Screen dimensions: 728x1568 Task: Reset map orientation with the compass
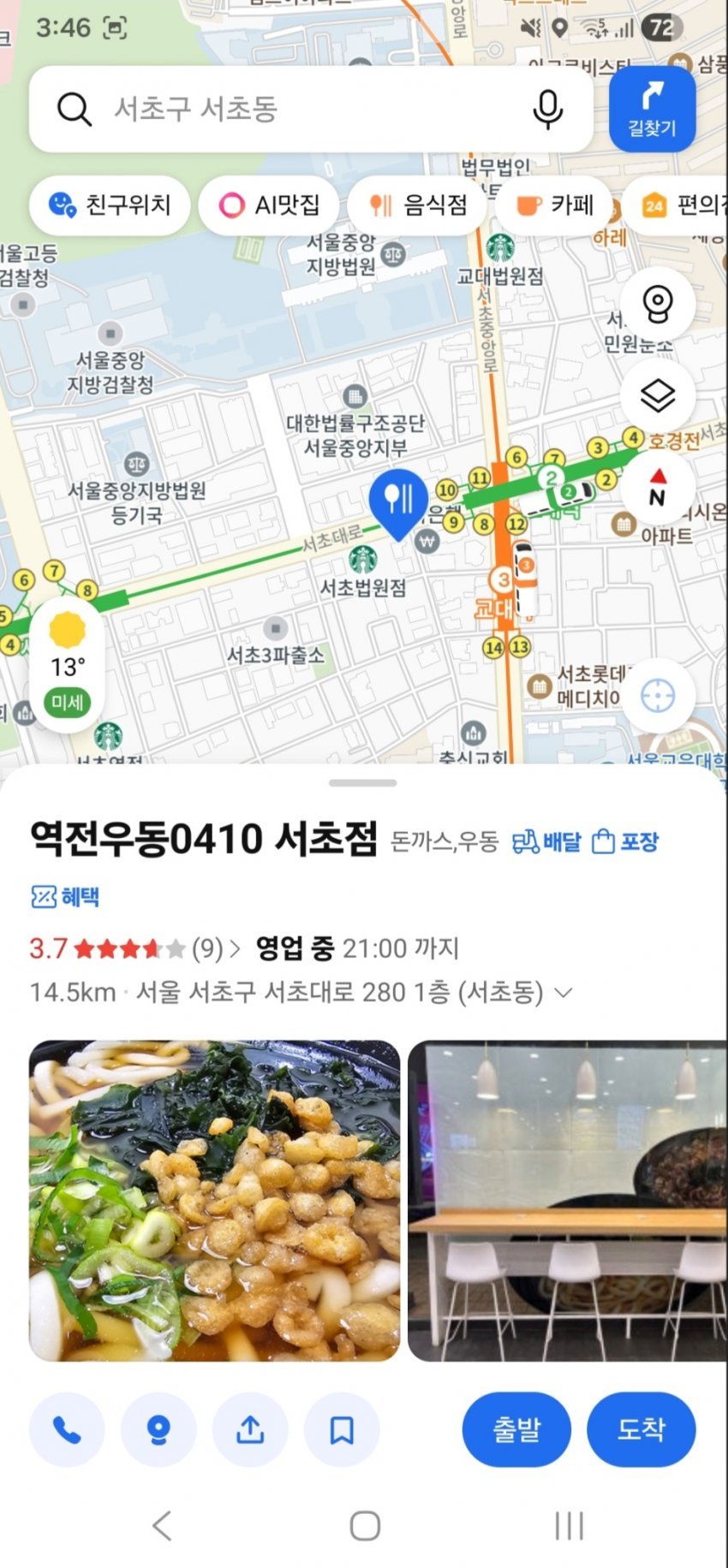pos(658,486)
